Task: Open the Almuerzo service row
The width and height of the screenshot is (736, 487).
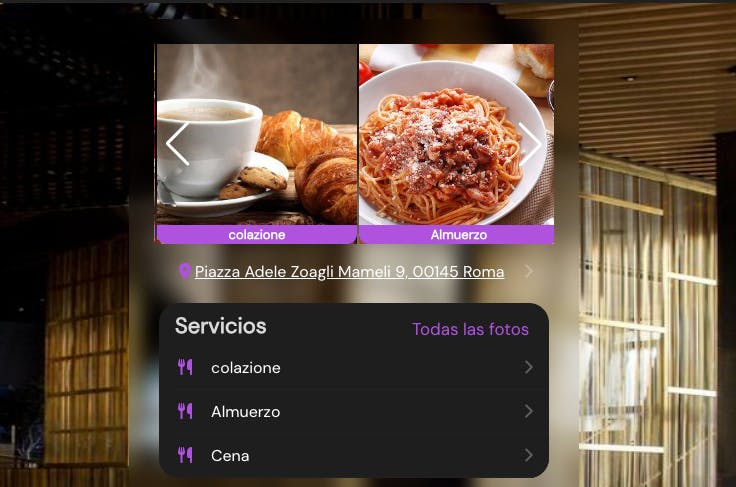Action: 354,412
